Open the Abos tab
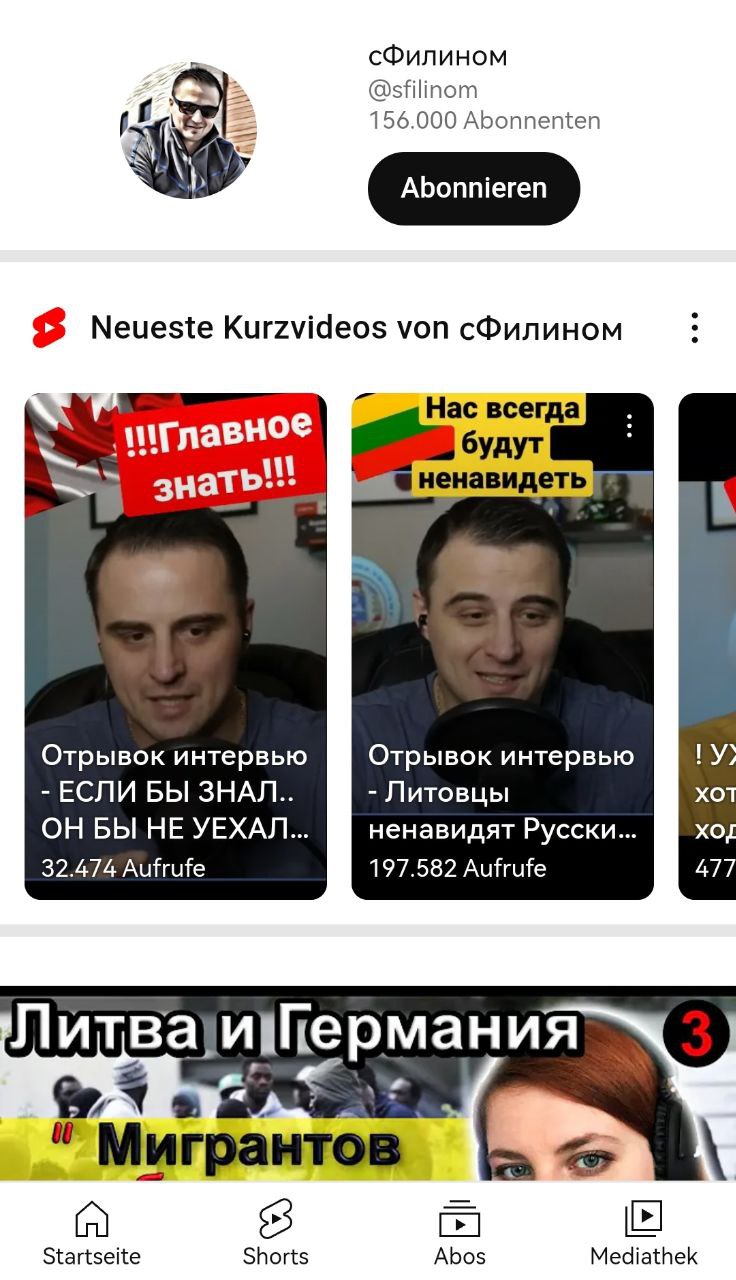This screenshot has width=736, height=1280. pos(459,1234)
